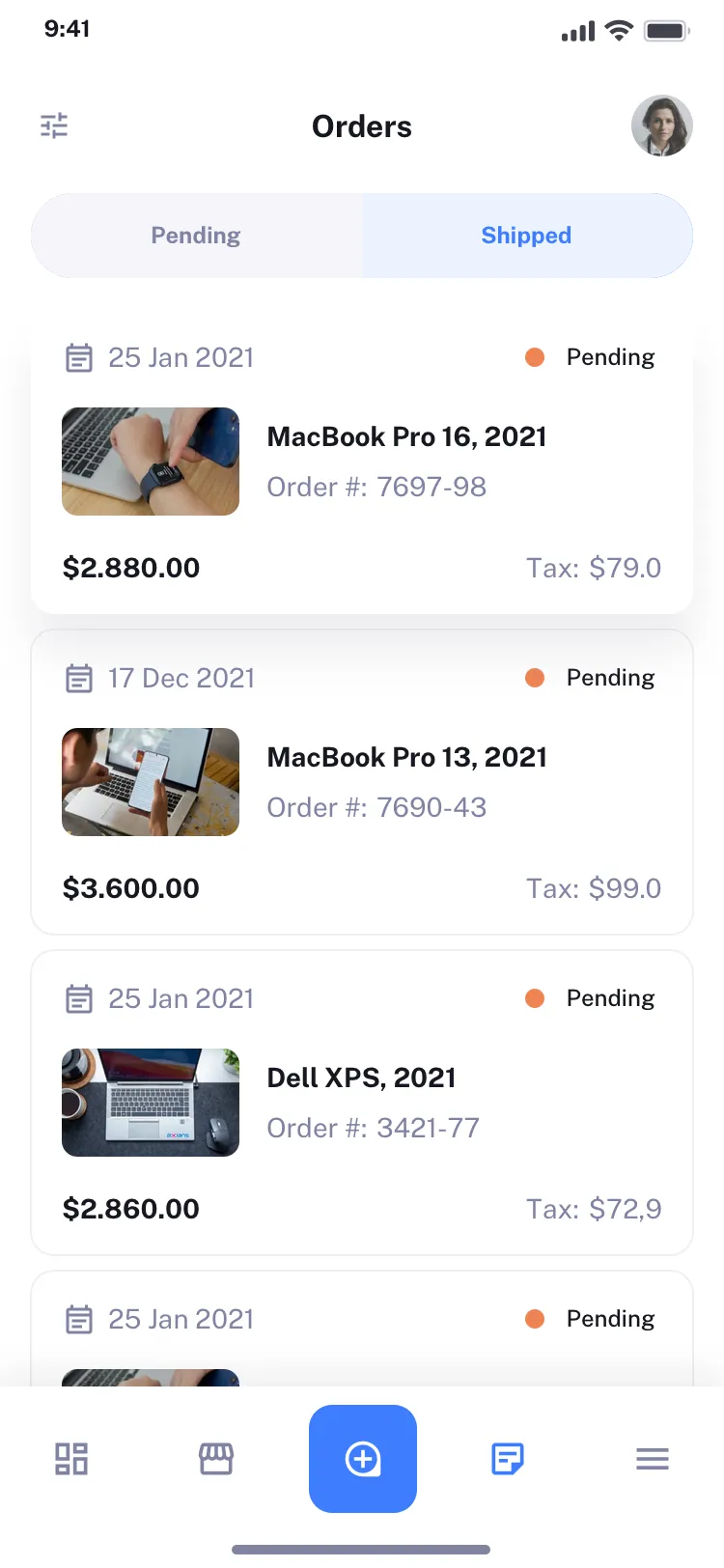The height and width of the screenshot is (1568, 724).
Task: Click the calendar icon on the Dell XPS order
Action: (79, 998)
